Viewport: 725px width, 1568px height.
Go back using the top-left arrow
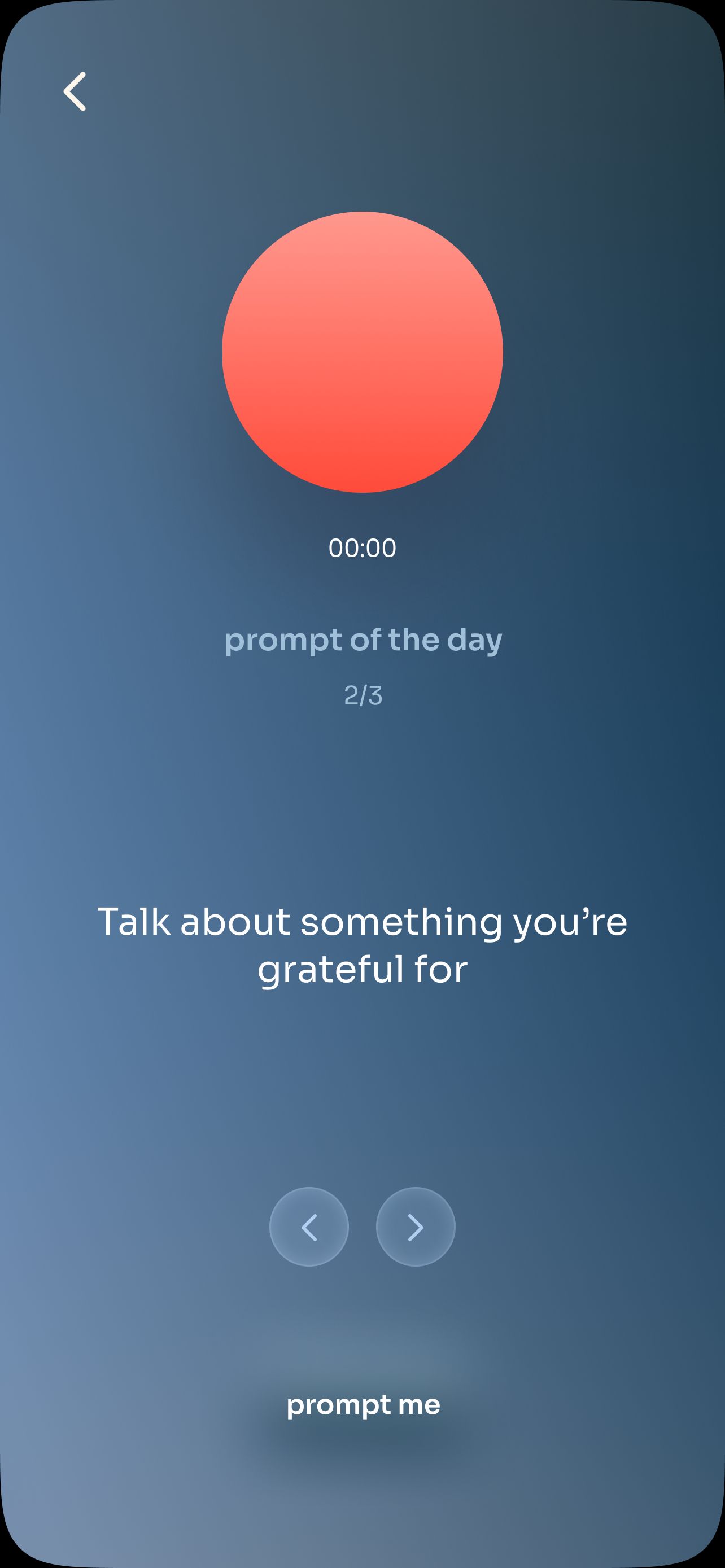75,91
